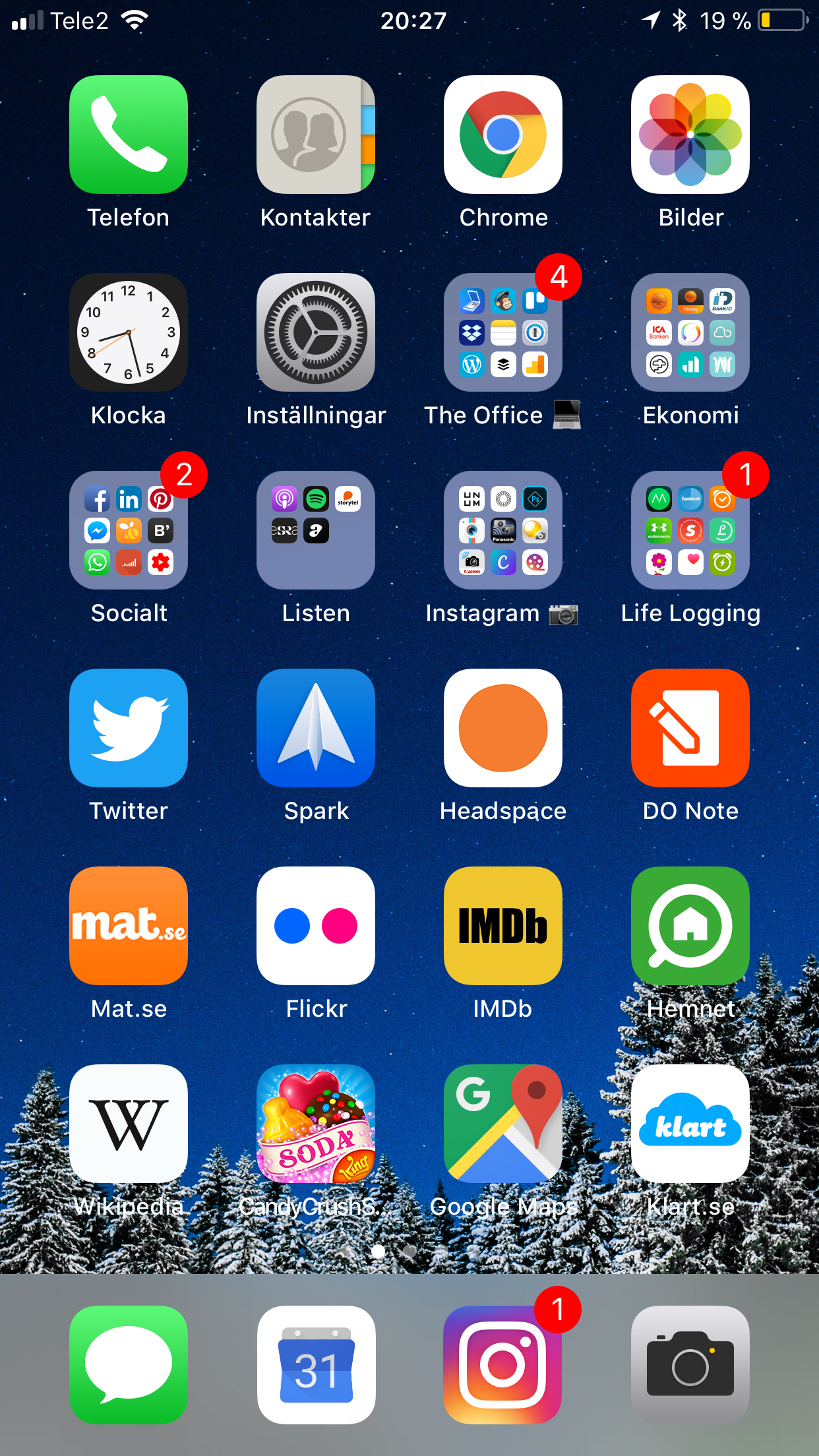Launch Instagram from the dock
Image resolution: width=819 pixels, height=1456 pixels.
(503, 1364)
